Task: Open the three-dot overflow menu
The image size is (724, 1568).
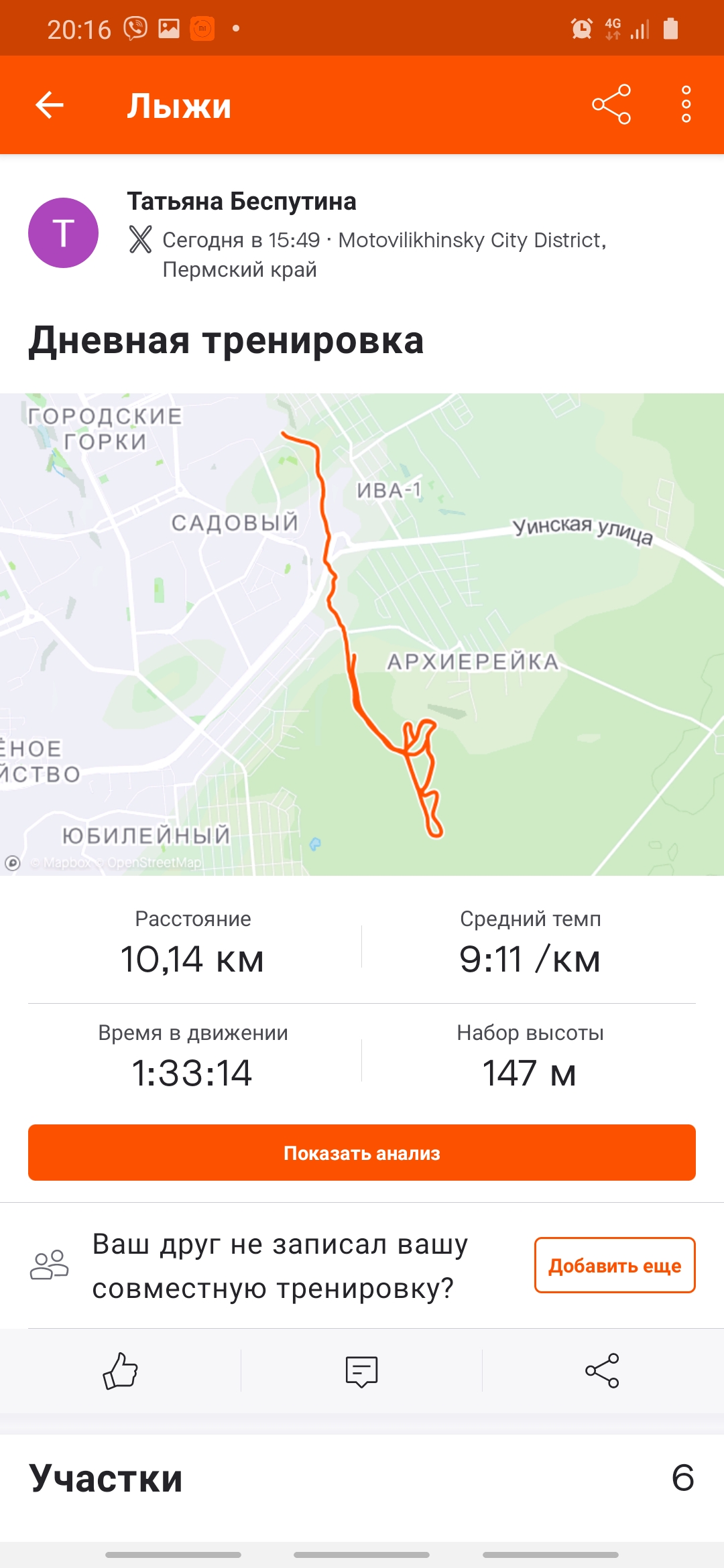Action: (x=686, y=105)
